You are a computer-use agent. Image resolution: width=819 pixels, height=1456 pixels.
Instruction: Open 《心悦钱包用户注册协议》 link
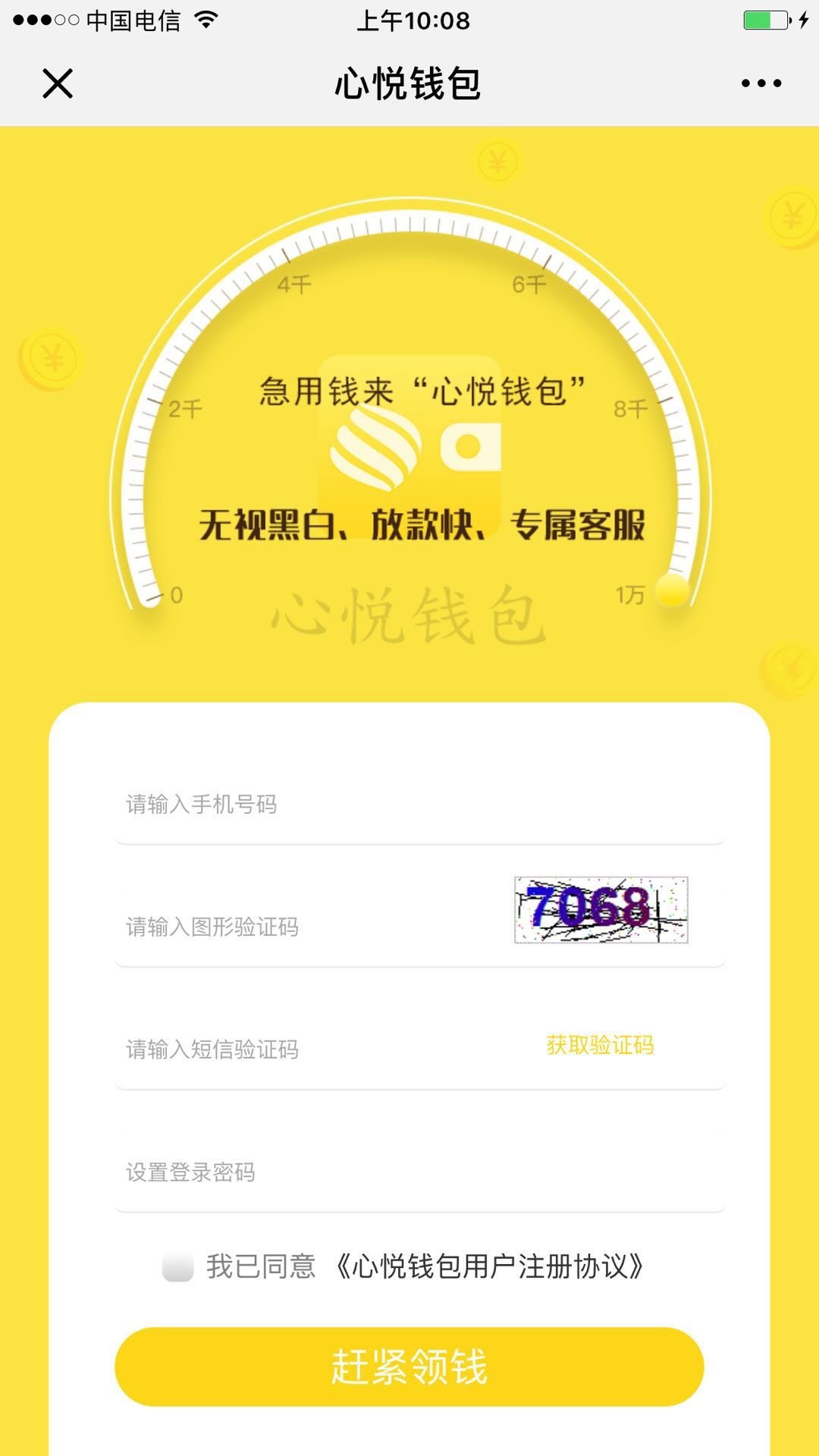coord(489,1266)
